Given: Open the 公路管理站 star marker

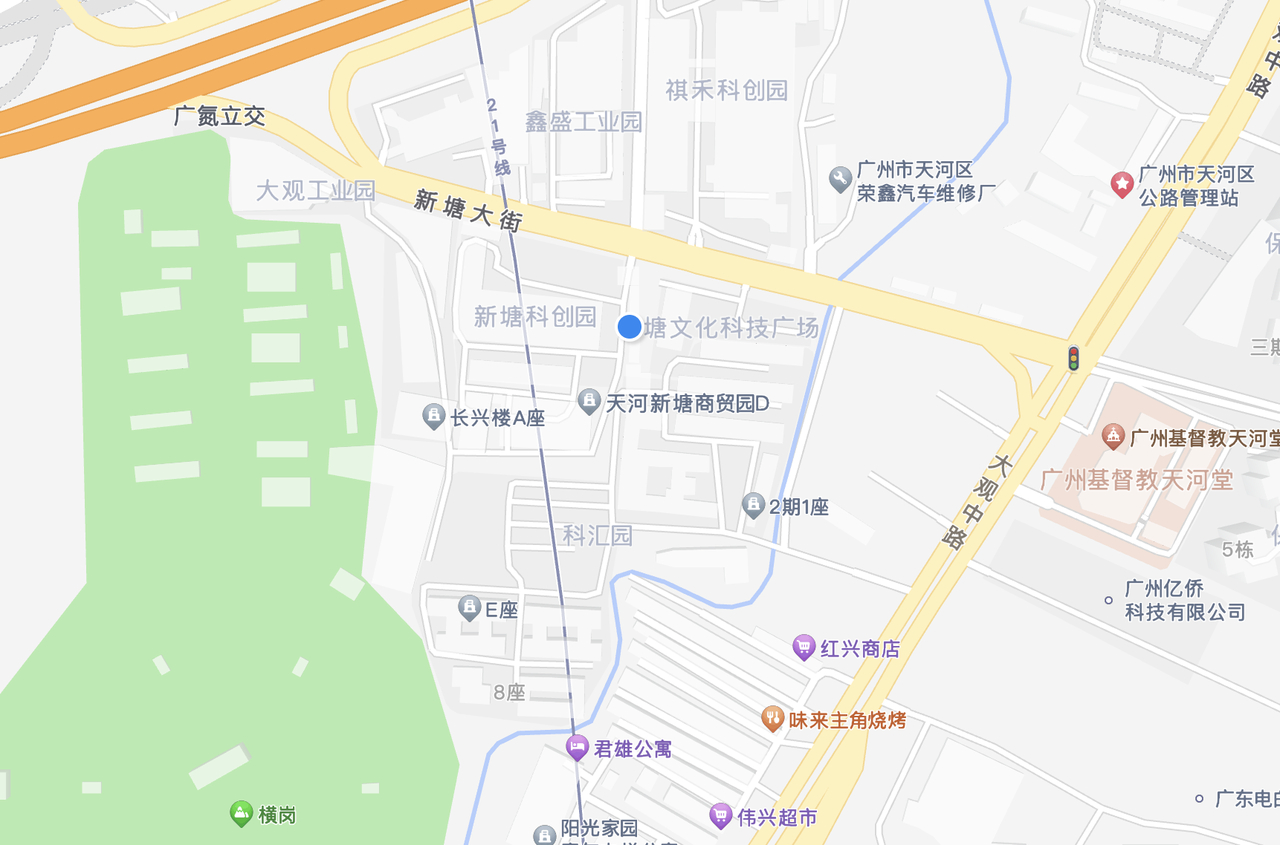Looking at the screenshot, I should click(1122, 184).
